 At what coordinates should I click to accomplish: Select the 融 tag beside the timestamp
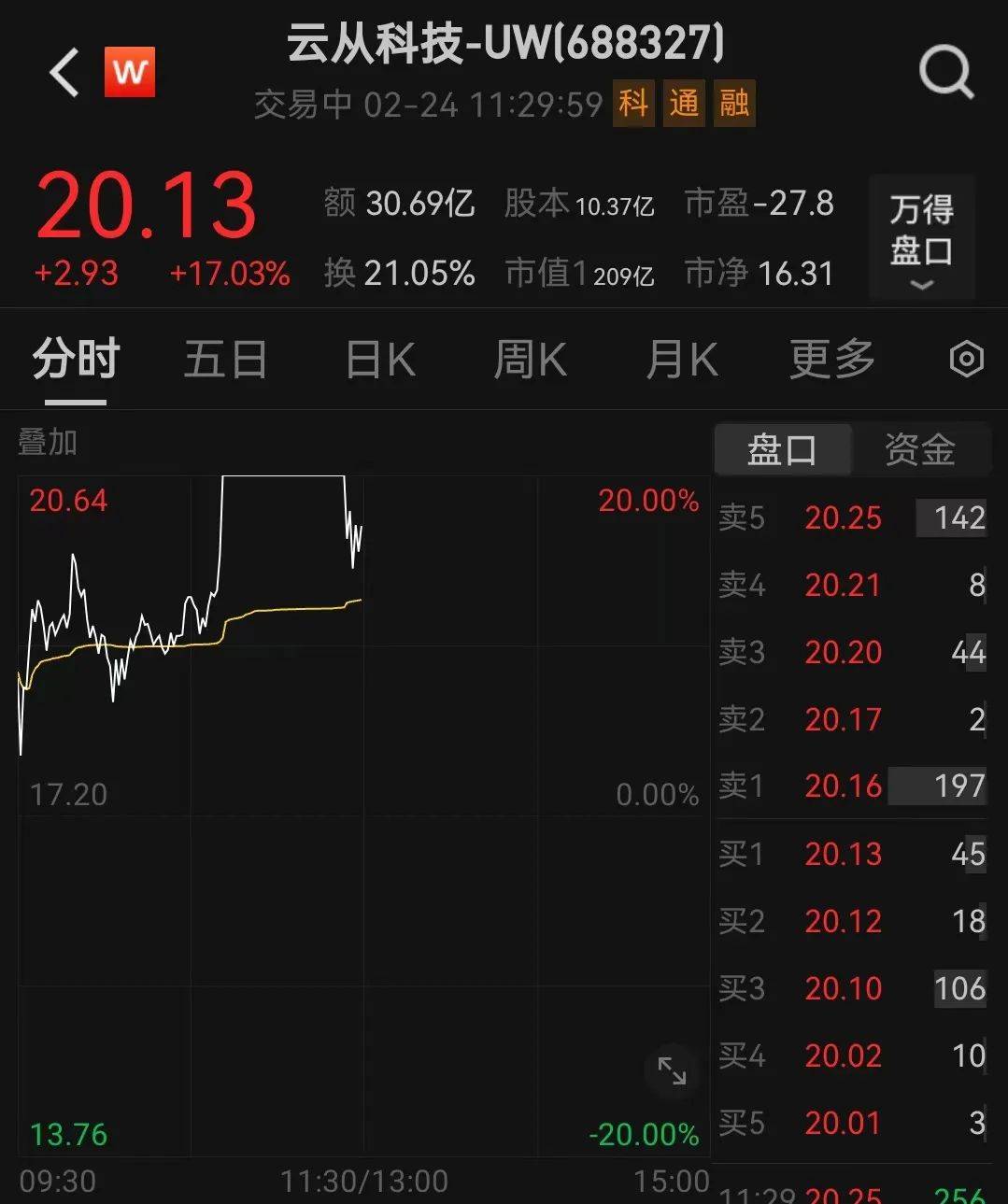(735, 105)
